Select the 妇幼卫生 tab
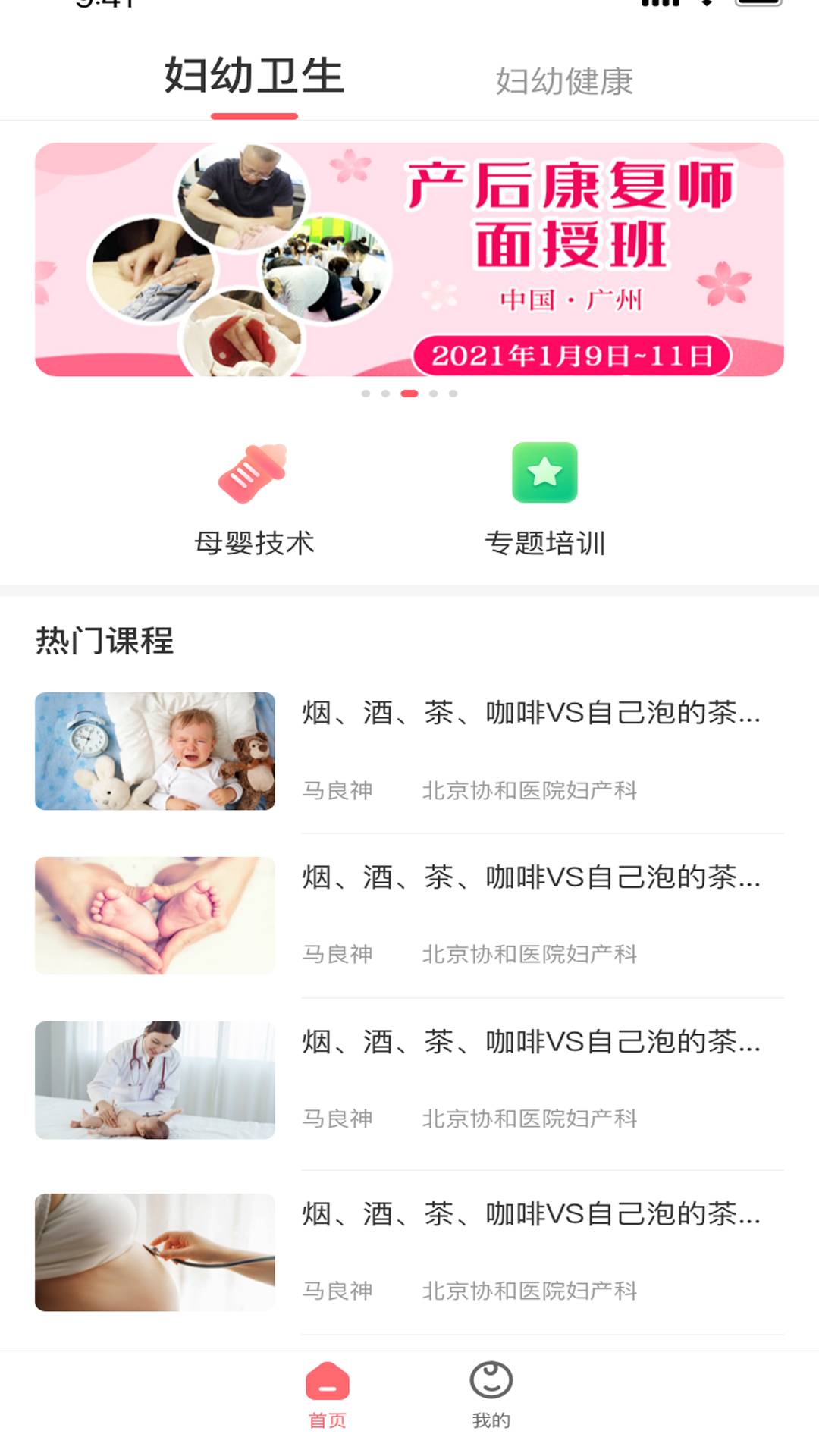The height and width of the screenshot is (1456, 819). click(x=254, y=77)
